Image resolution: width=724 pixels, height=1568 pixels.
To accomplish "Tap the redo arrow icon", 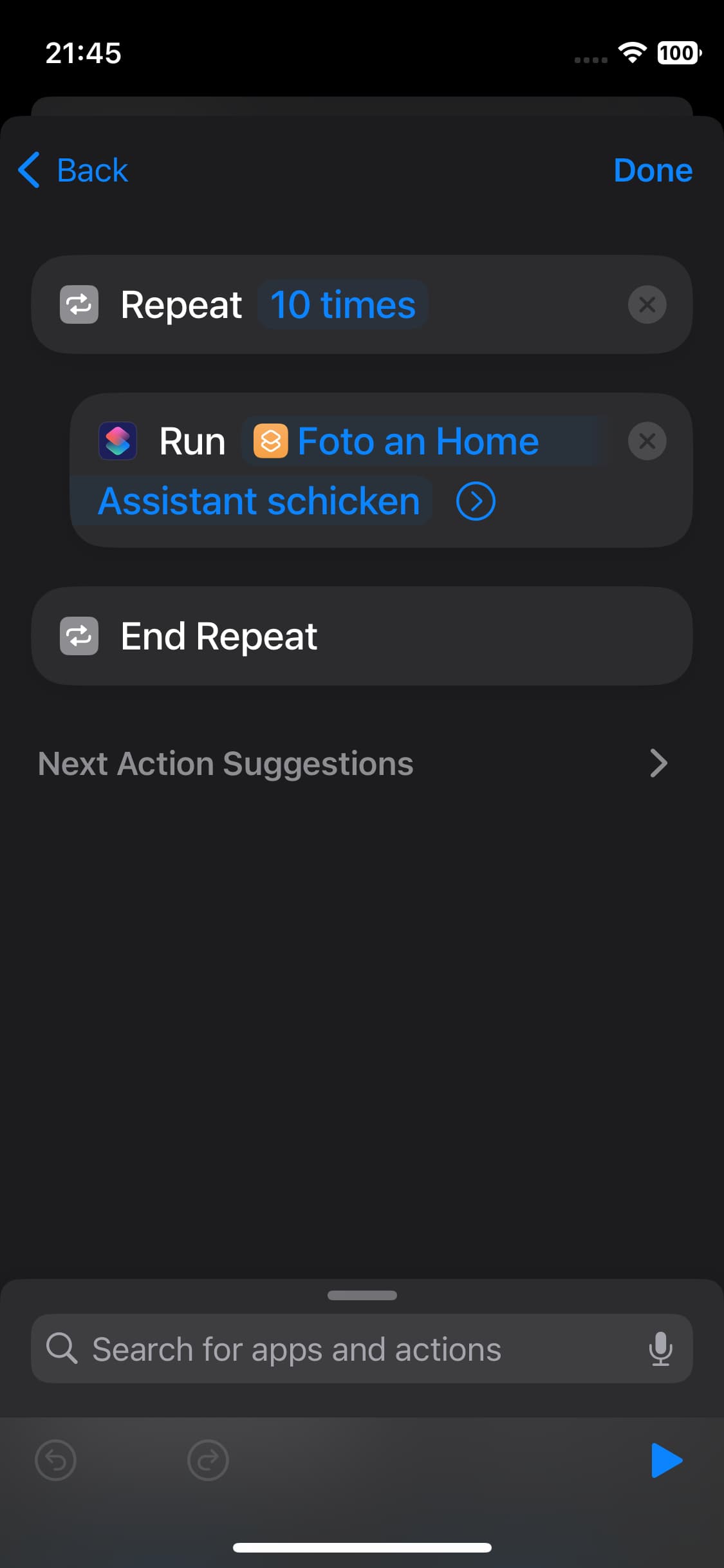I will (208, 1460).
